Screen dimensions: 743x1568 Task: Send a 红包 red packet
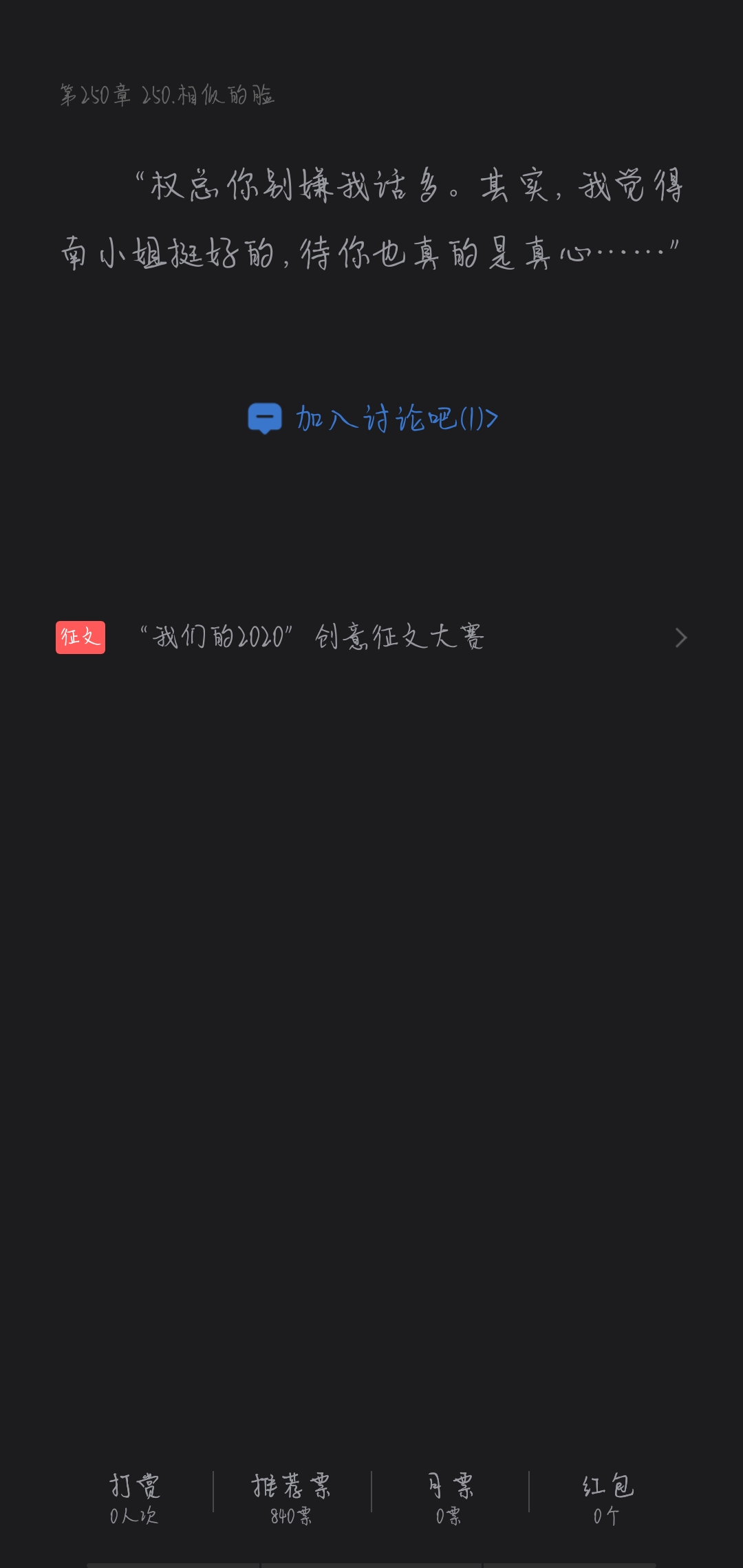(607, 1498)
